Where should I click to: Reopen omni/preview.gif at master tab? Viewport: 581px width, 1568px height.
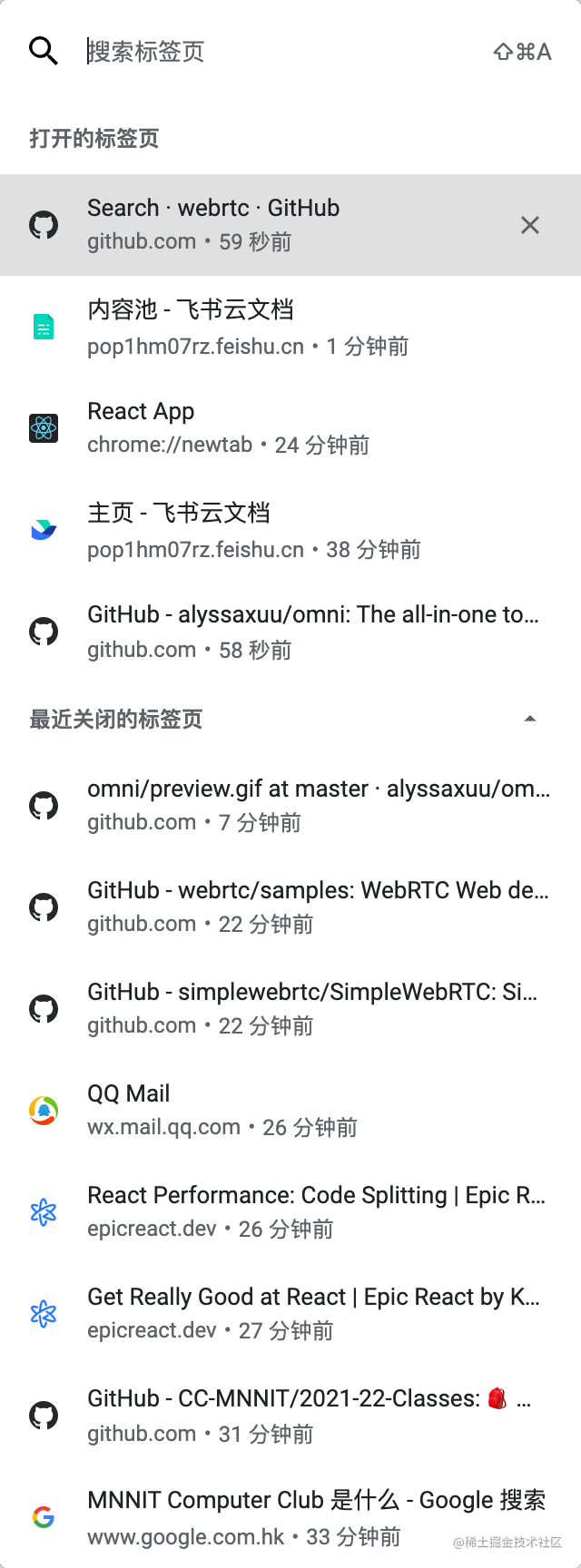pyautogui.click(x=272, y=805)
